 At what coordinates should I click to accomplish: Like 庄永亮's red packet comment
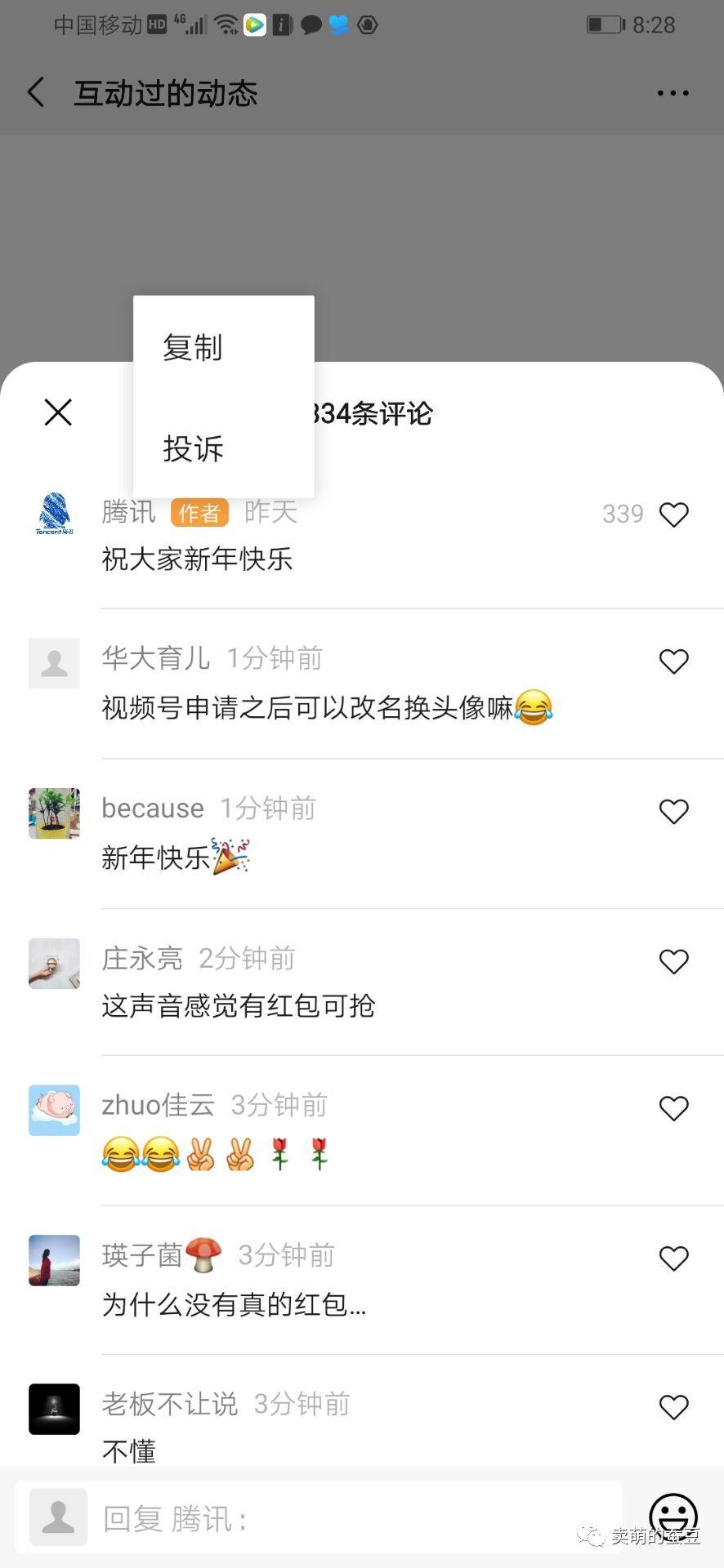pyautogui.click(x=674, y=962)
